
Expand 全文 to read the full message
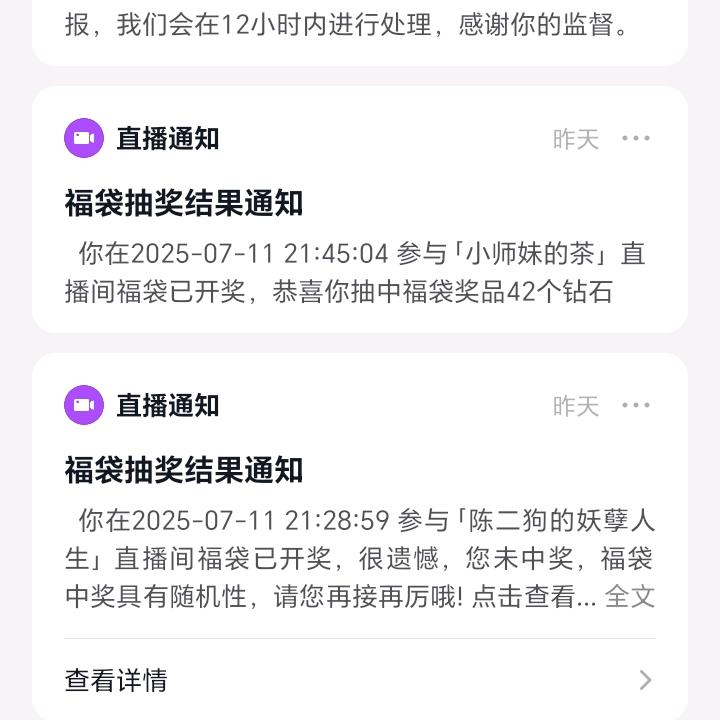pos(630,597)
